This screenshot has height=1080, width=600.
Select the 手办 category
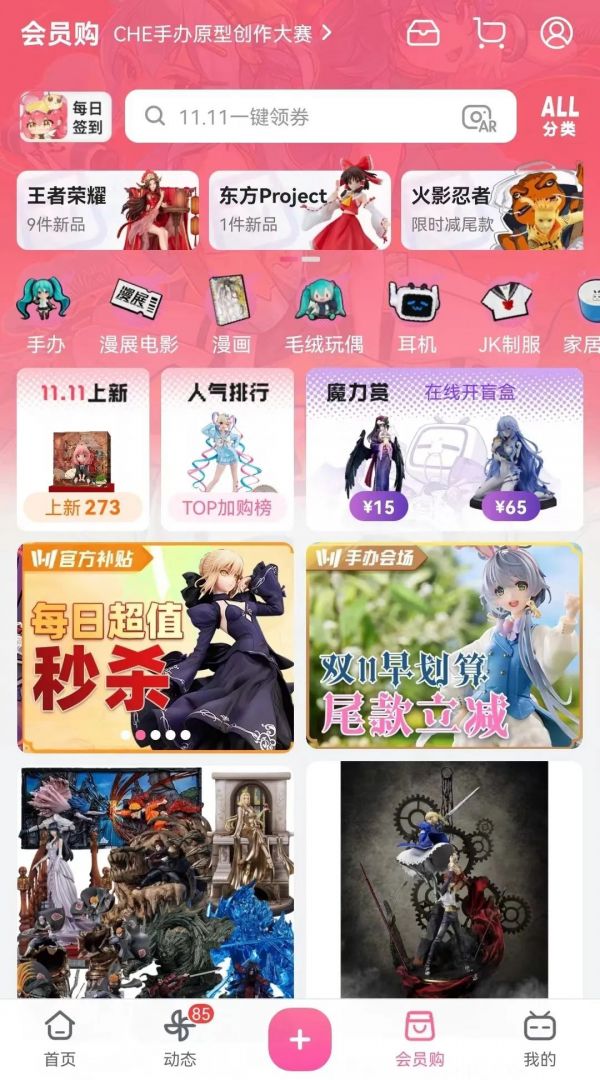coord(45,315)
